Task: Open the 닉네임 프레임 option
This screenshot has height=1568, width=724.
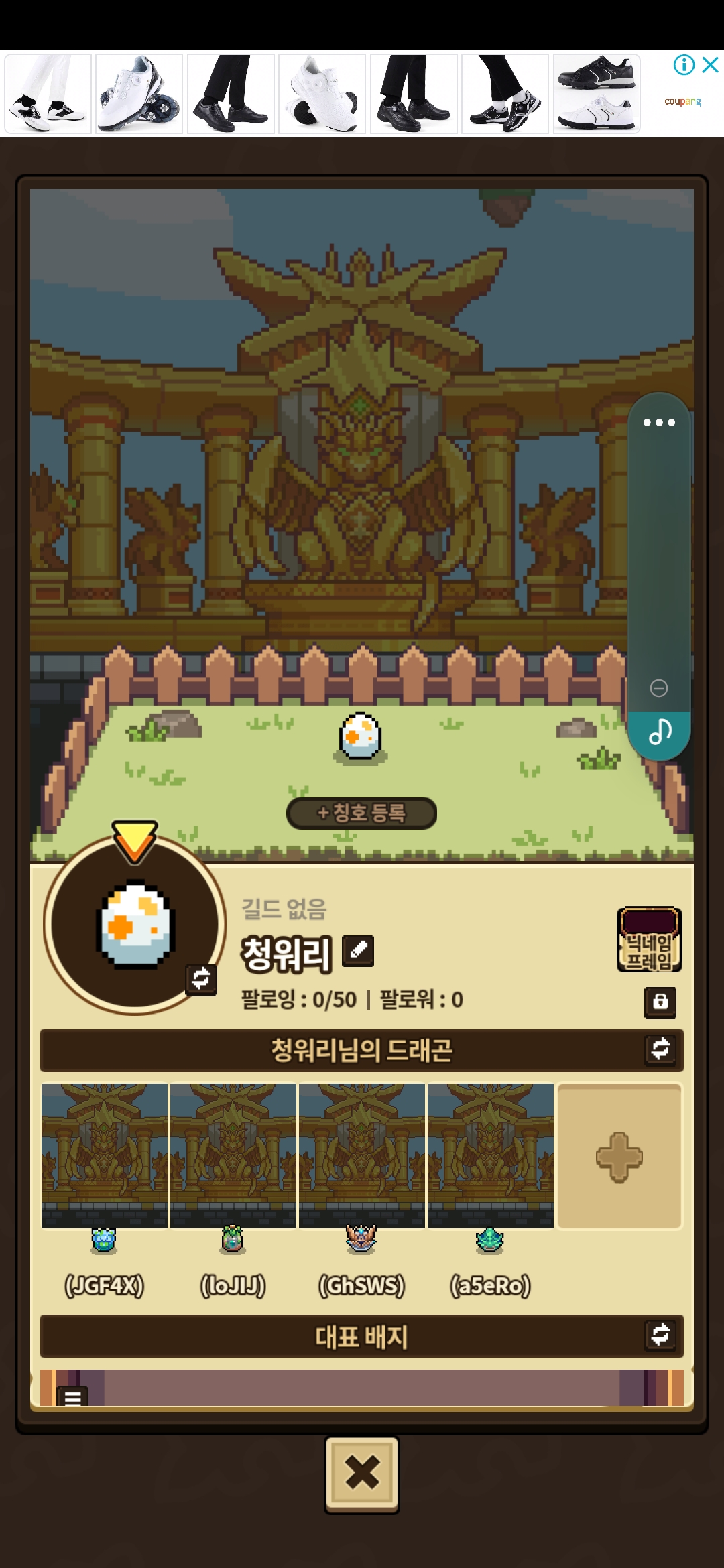Action: 649,939
